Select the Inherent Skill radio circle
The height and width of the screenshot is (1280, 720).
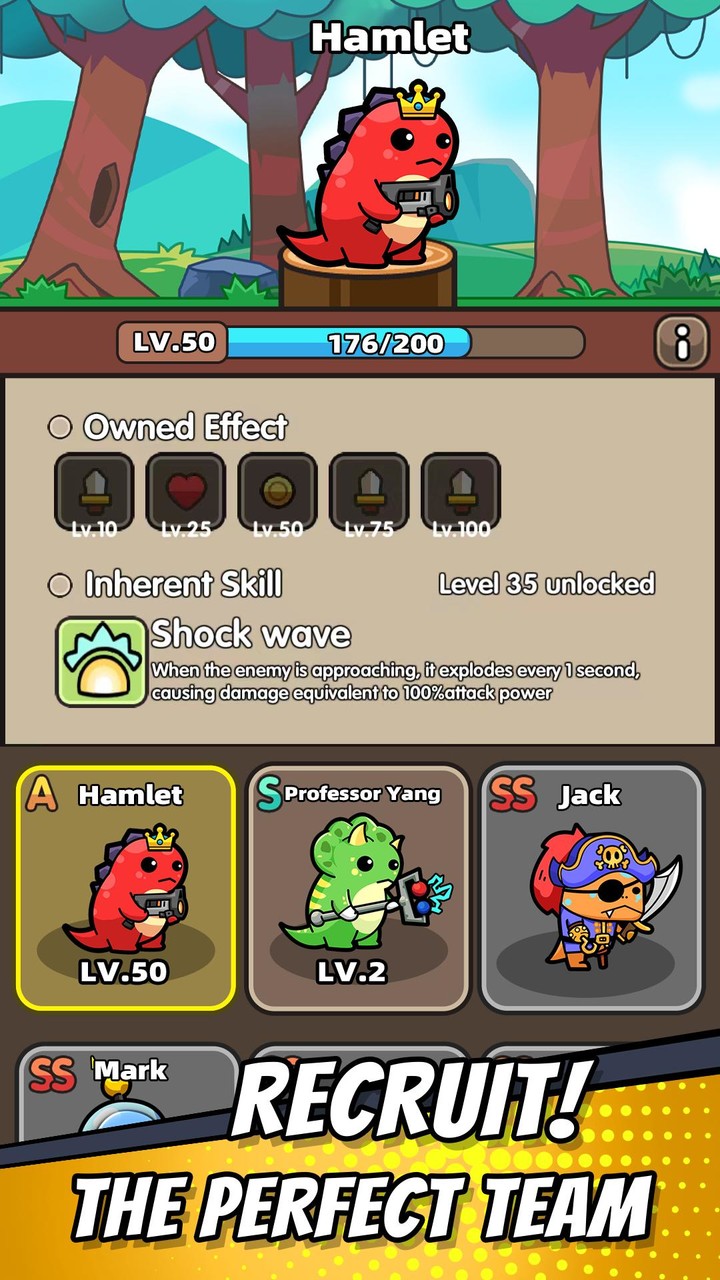[61, 584]
